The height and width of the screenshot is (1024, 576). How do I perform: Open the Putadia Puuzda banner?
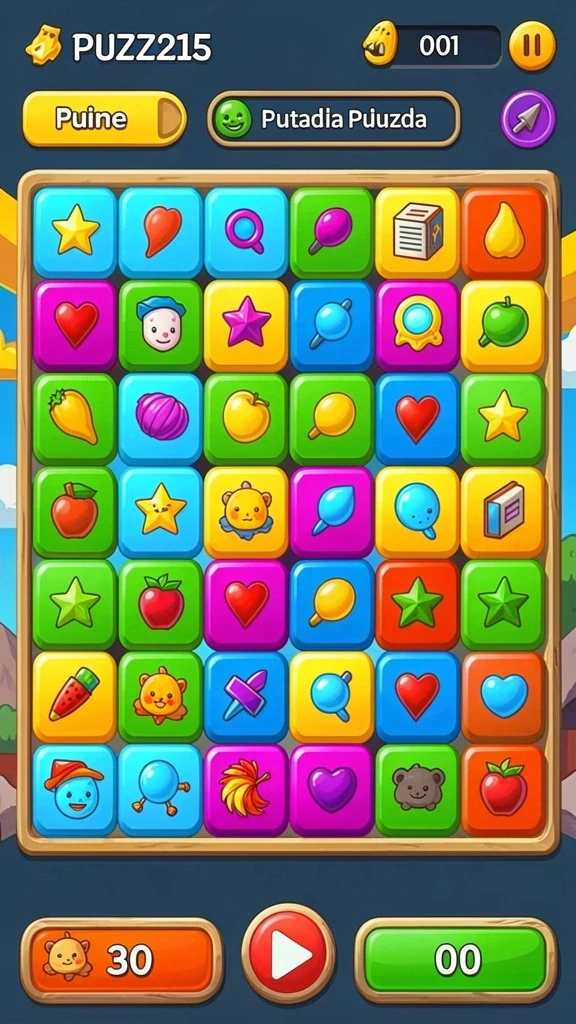(334, 119)
